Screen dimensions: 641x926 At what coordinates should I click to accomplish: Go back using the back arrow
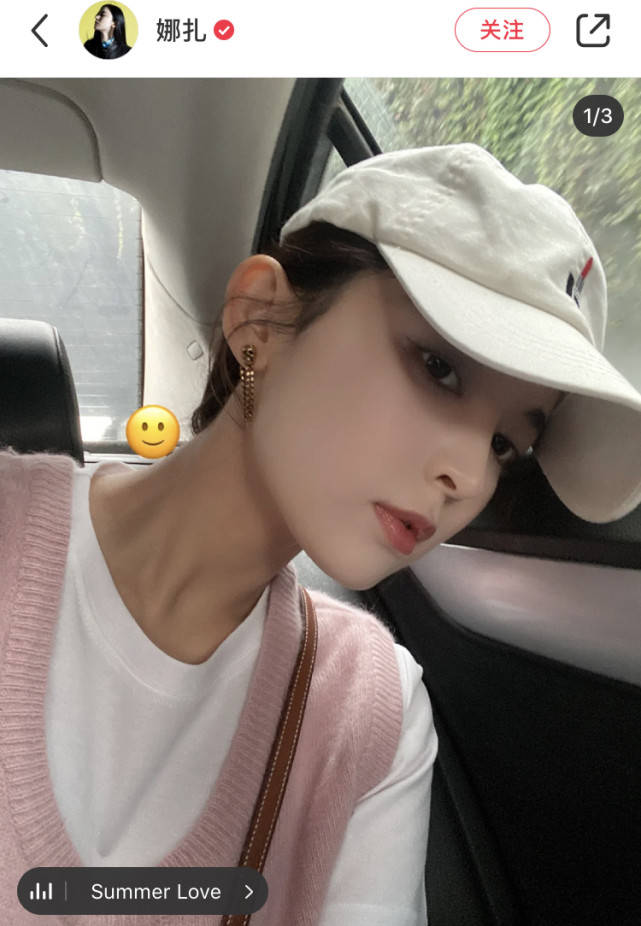point(39,31)
